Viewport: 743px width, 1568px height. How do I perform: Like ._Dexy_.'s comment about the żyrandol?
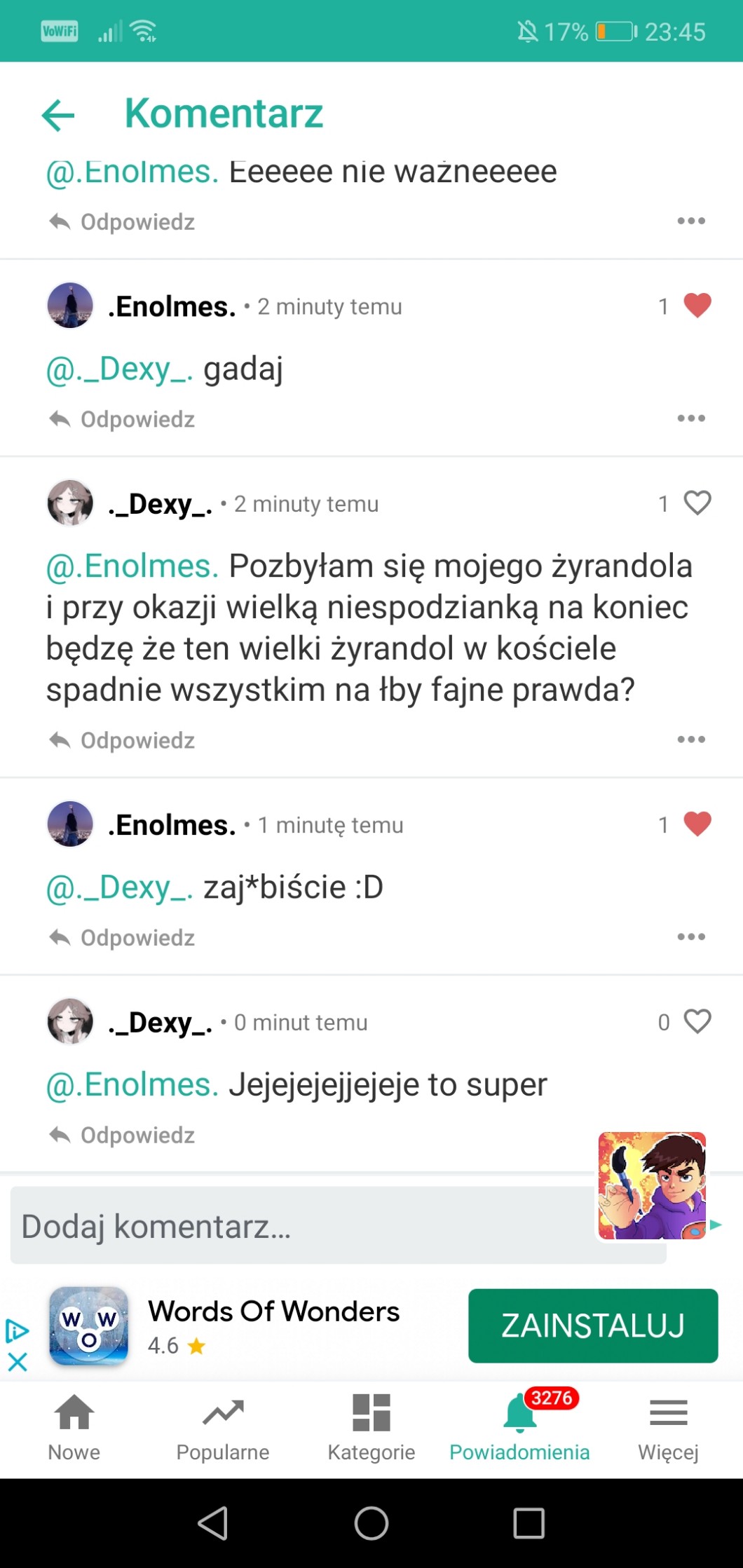click(x=697, y=503)
